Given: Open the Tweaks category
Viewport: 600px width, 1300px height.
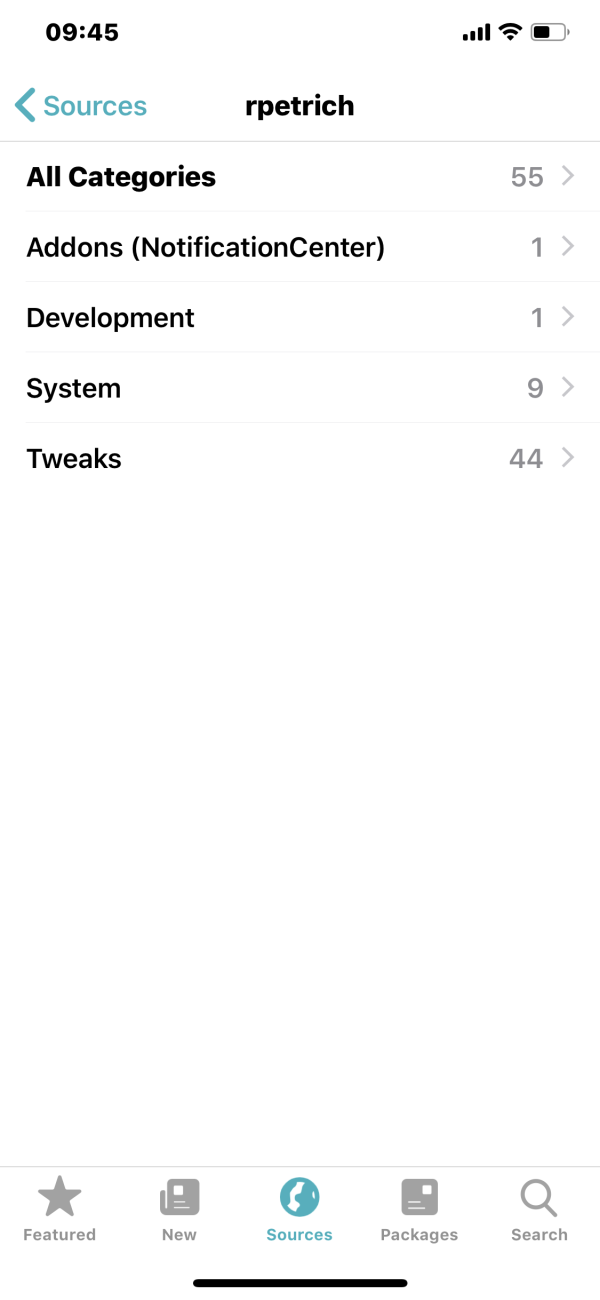Looking at the screenshot, I should (300, 459).
